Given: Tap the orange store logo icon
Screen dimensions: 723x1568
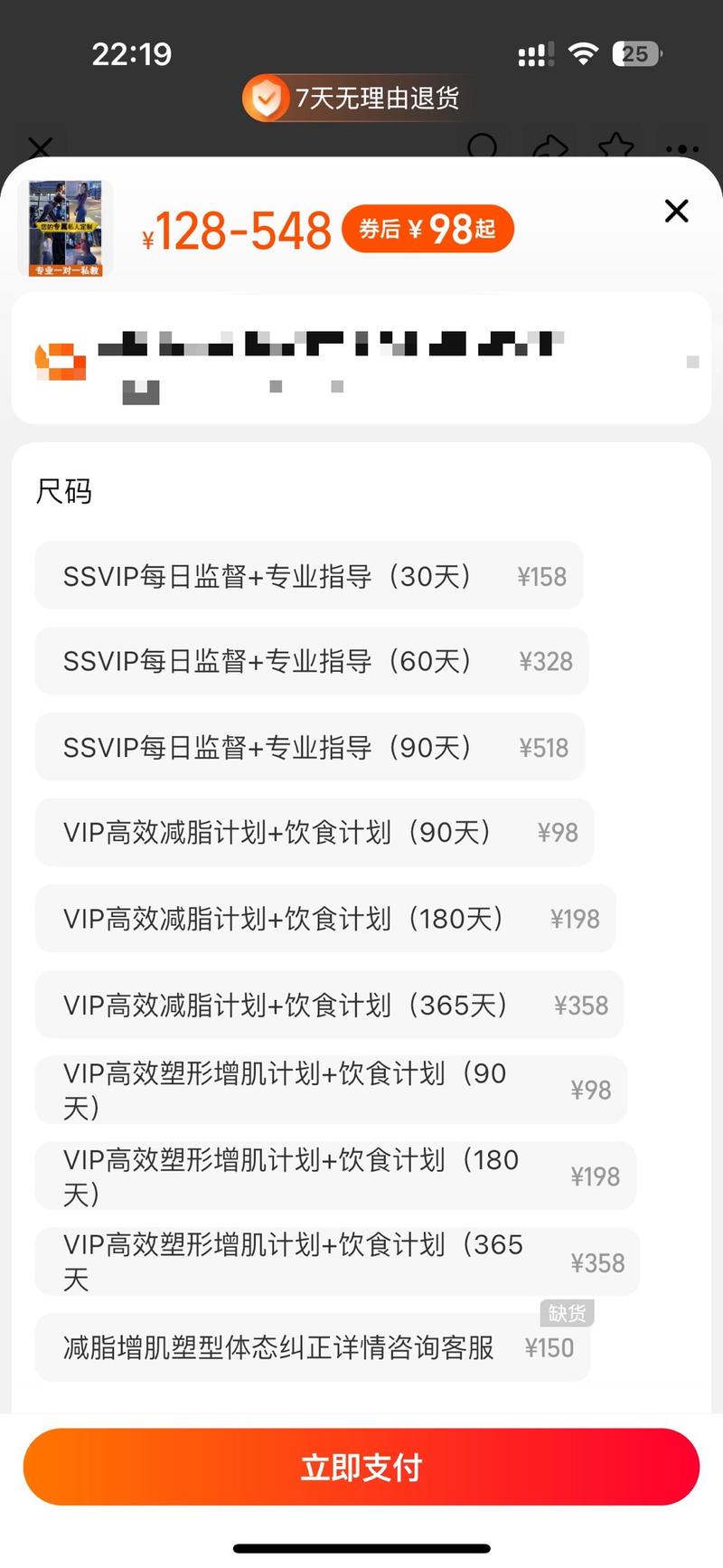Looking at the screenshot, I should click(x=60, y=359).
